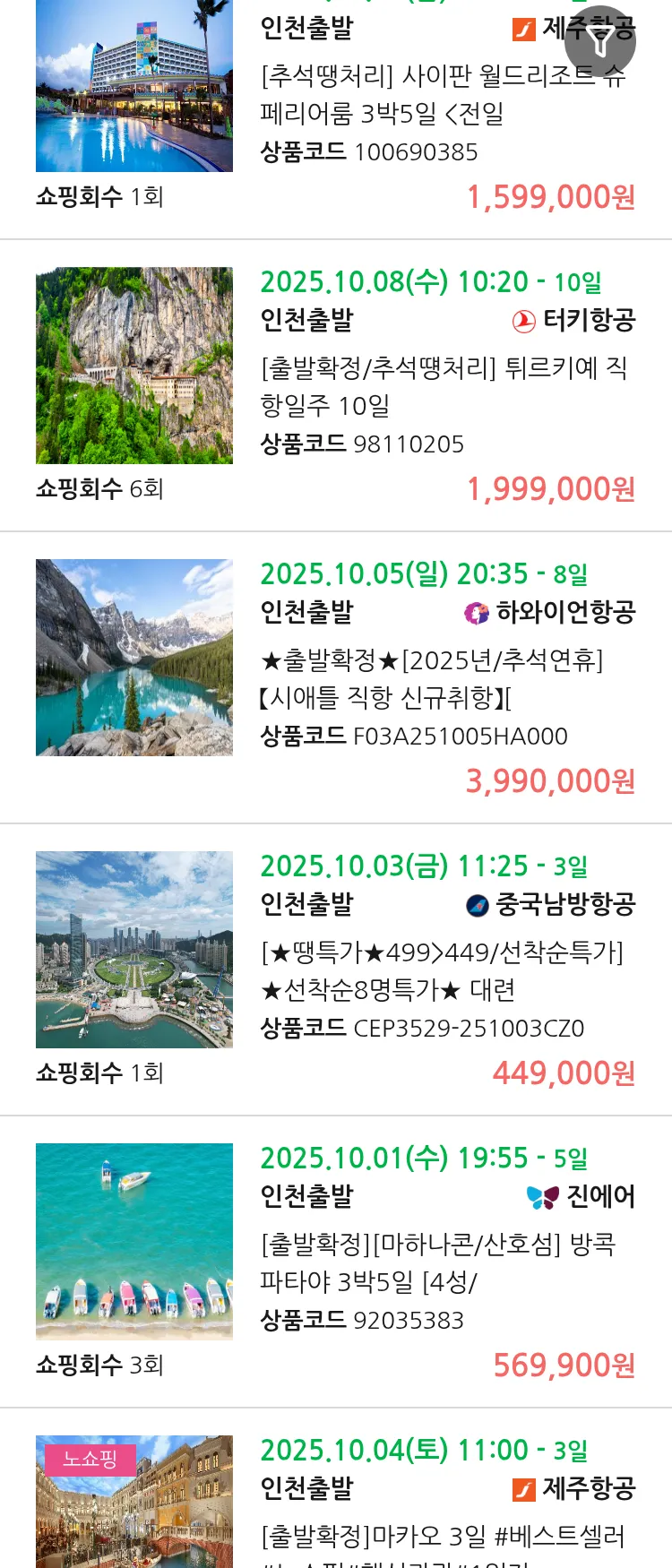Open the Türkiye 10-day tour with Turkish Airlines

443,386
